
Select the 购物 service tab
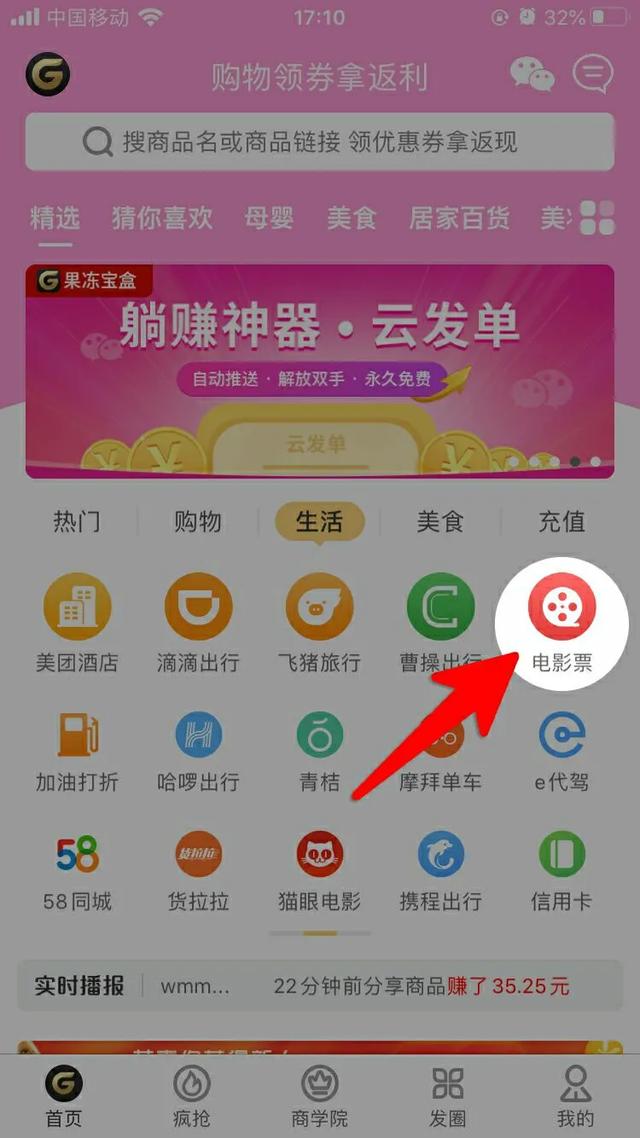tap(198, 521)
